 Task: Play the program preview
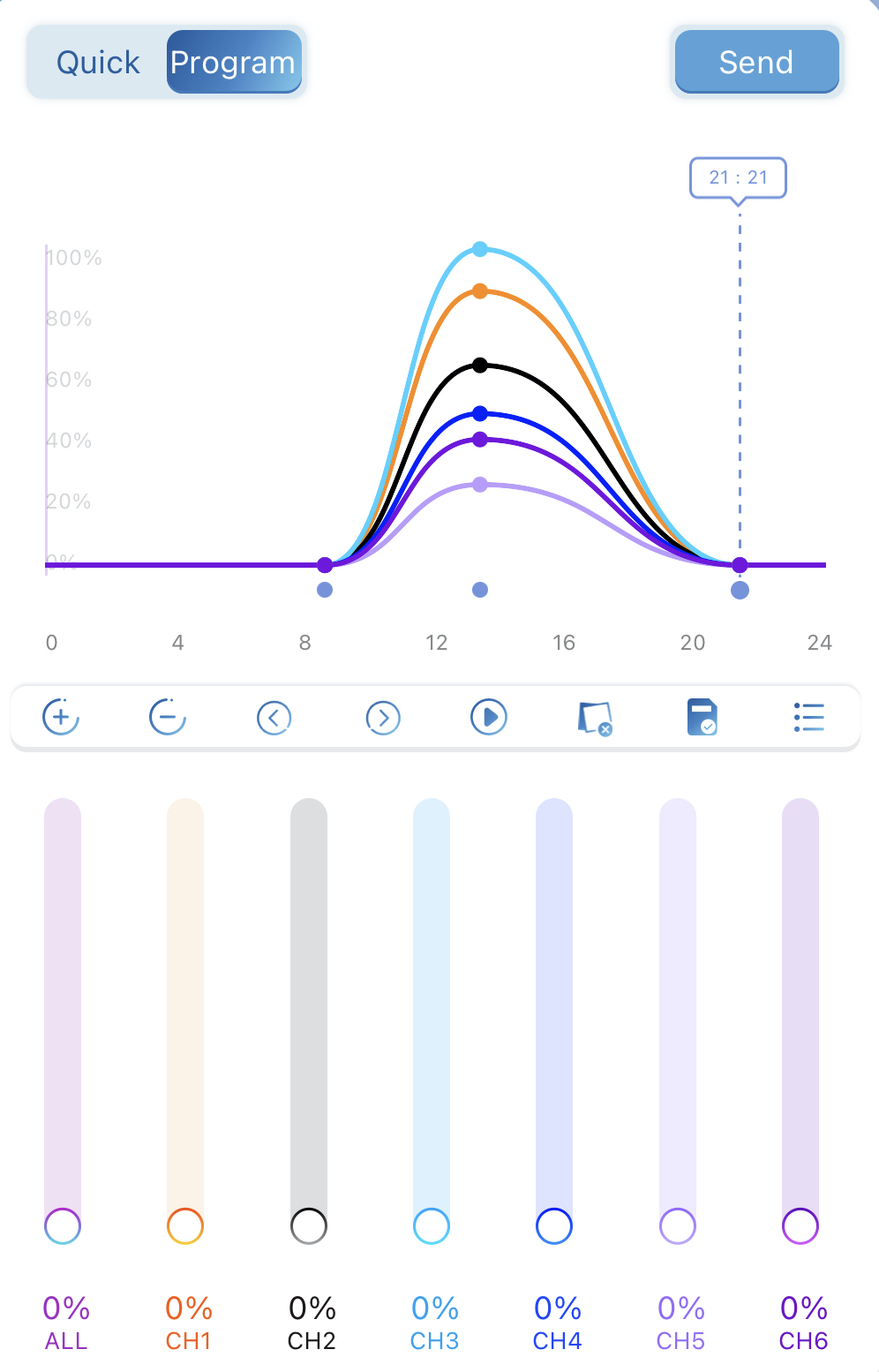tap(489, 717)
